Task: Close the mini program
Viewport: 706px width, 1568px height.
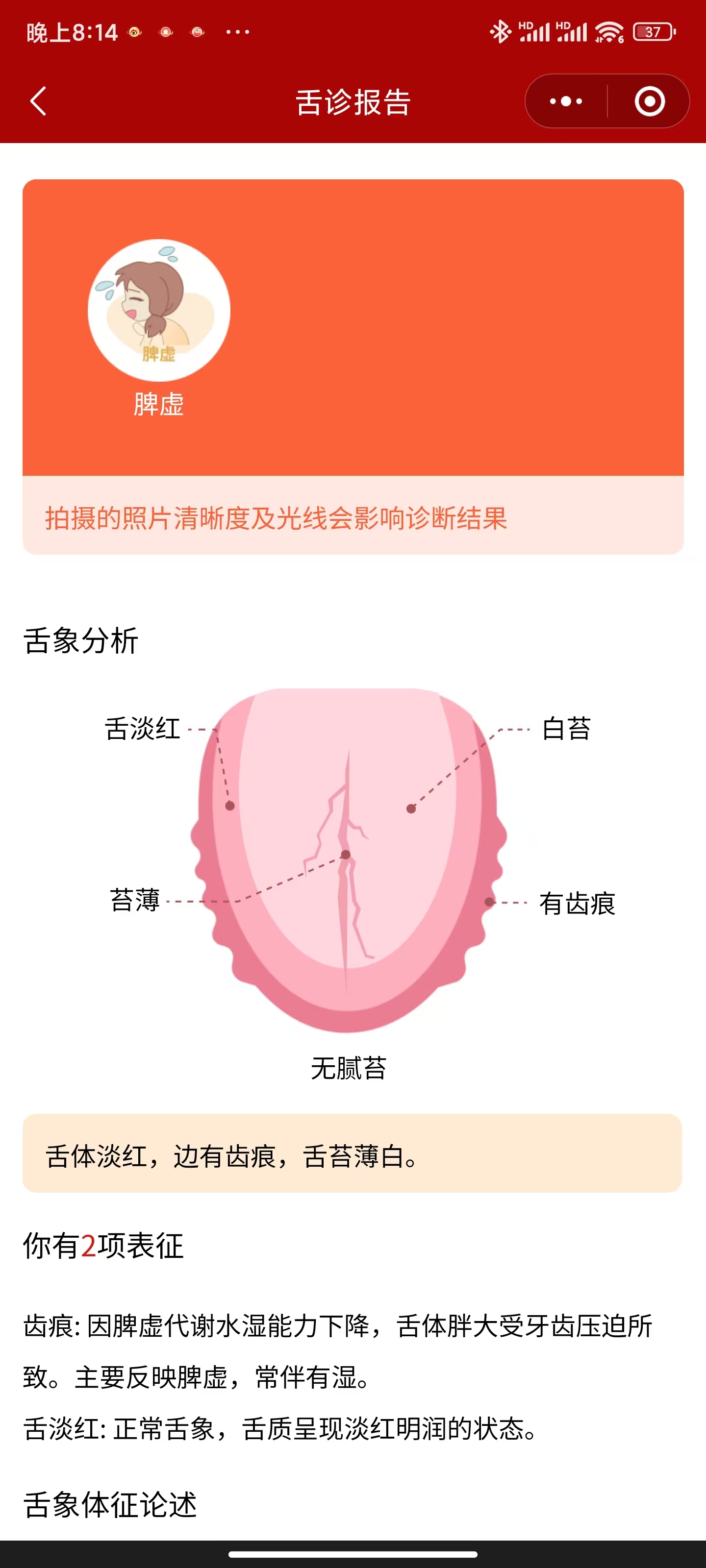Action: pyautogui.click(x=649, y=101)
